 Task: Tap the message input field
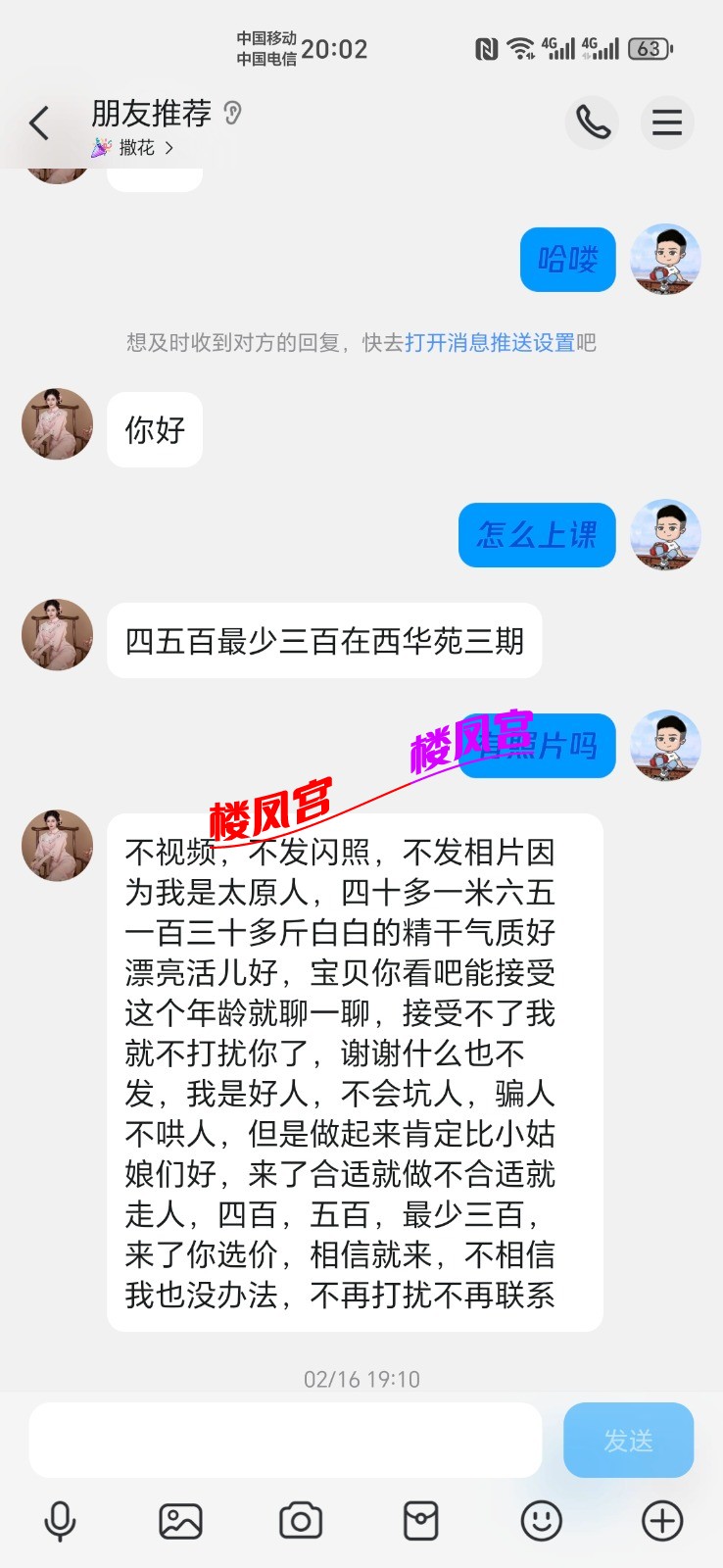(285, 1440)
